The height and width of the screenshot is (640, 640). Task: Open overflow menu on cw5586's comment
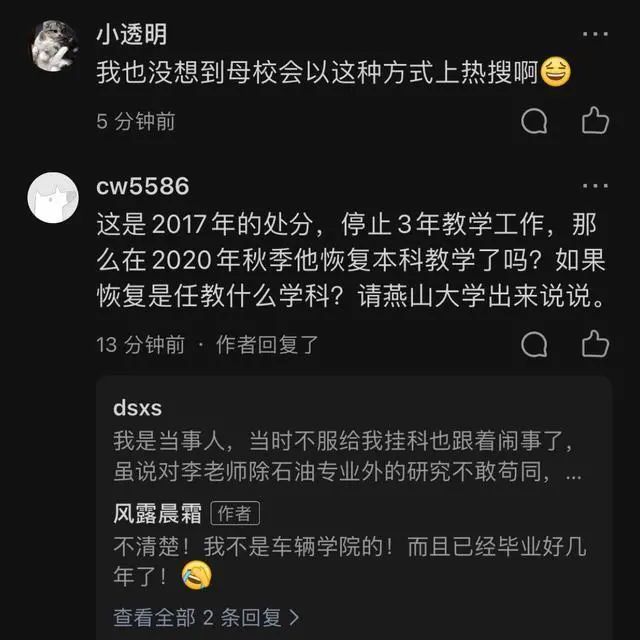tap(596, 186)
